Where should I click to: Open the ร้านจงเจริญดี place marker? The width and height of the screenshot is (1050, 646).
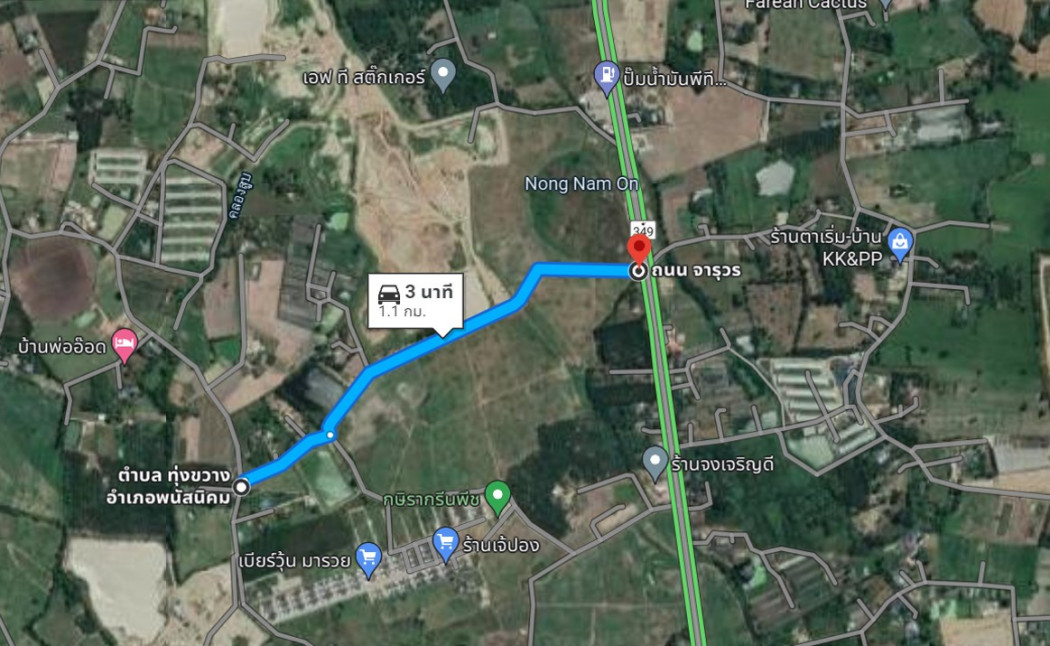click(x=655, y=463)
